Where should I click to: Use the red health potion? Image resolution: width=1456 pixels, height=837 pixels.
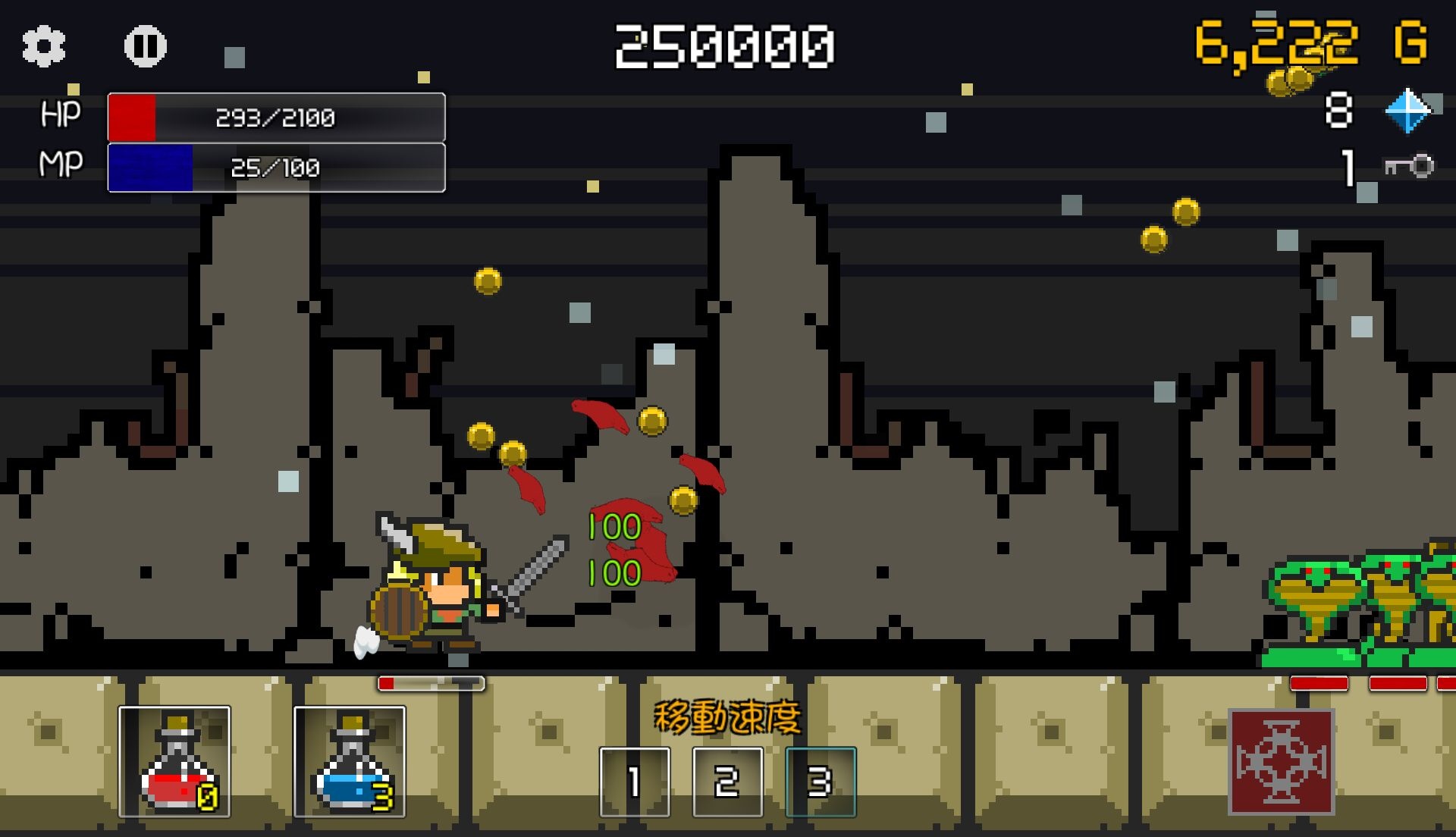click(x=174, y=761)
